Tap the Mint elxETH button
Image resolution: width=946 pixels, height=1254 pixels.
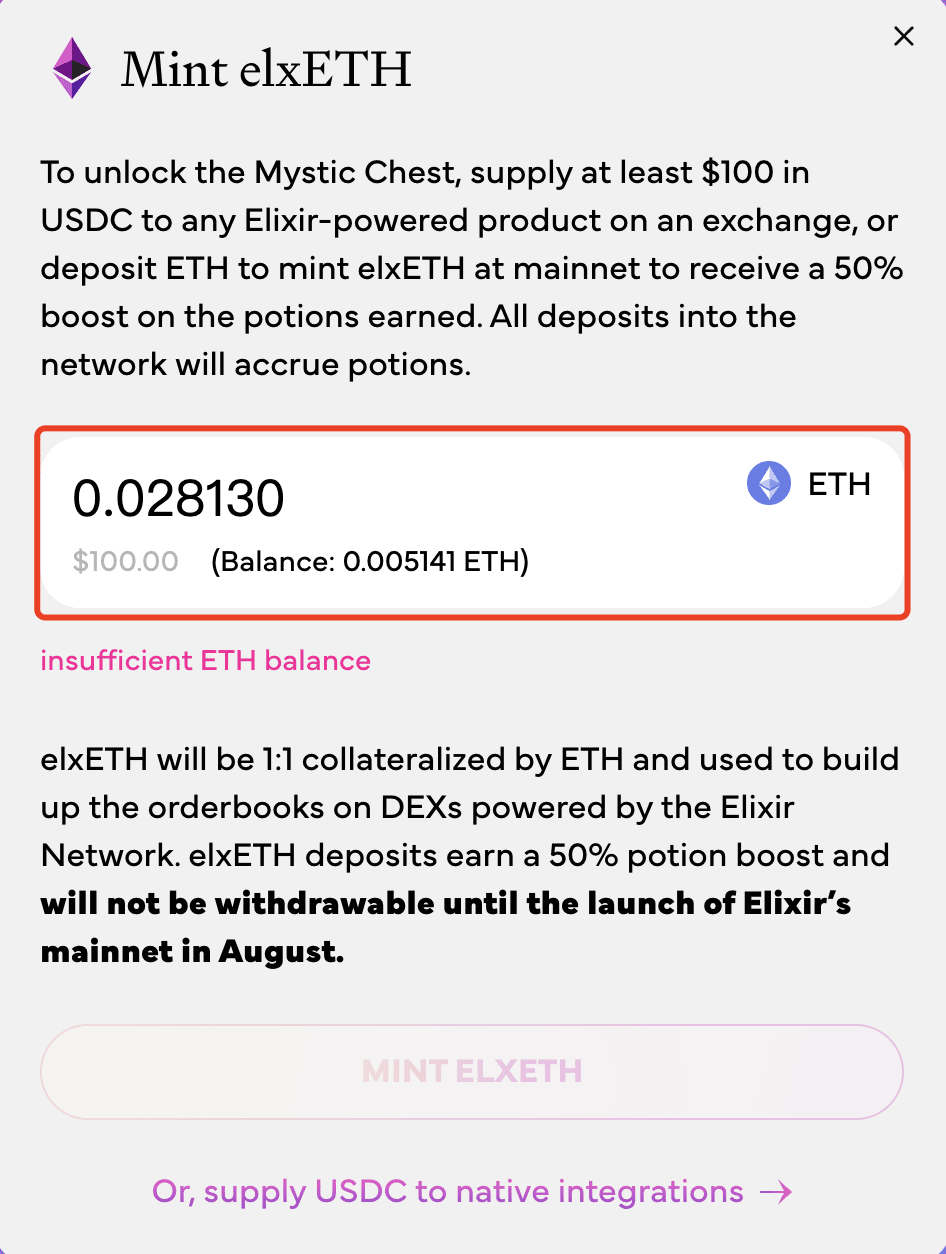[472, 1072]
